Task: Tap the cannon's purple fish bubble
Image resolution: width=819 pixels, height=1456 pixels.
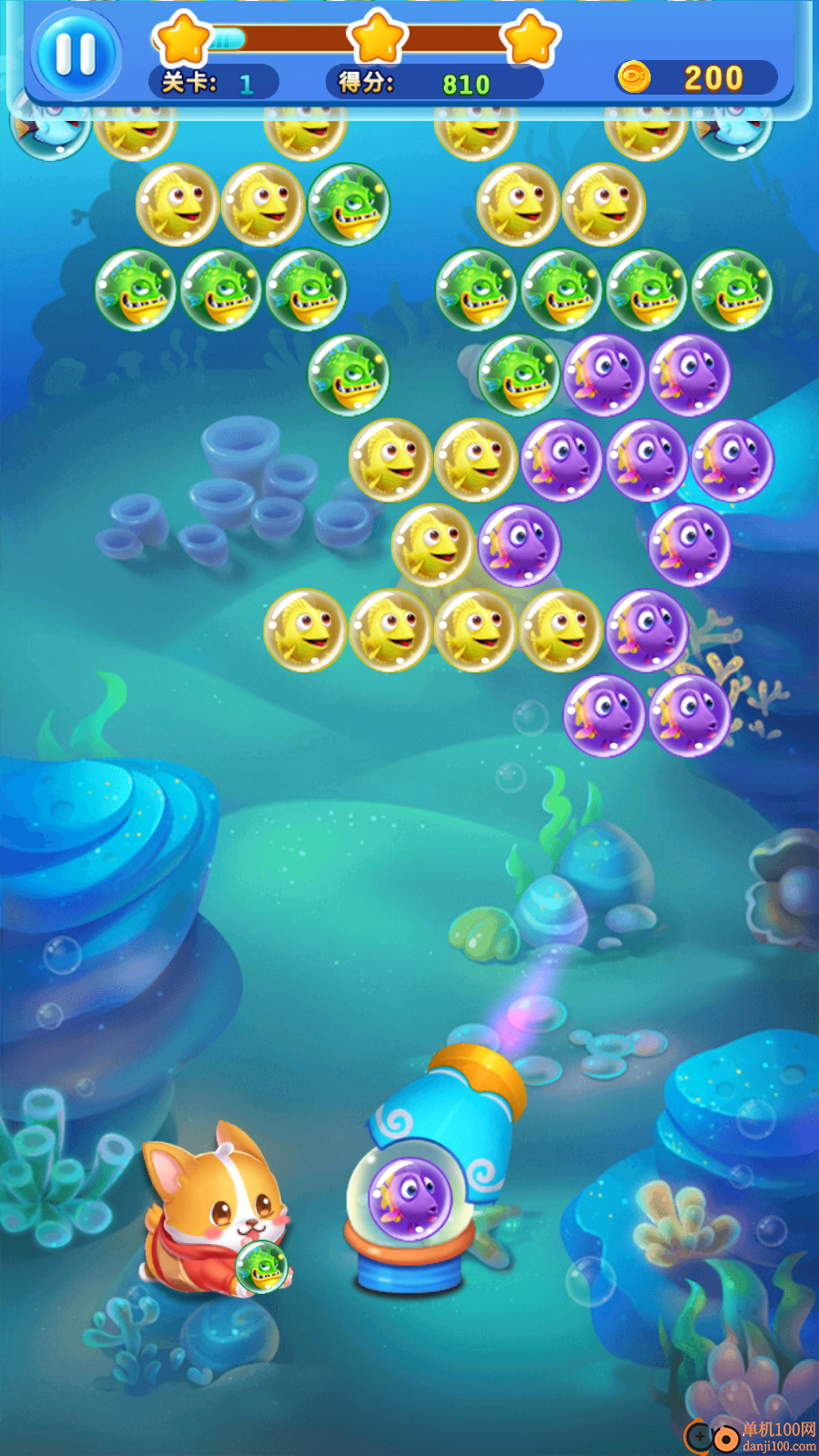Action: click(x=409, y=1198)
